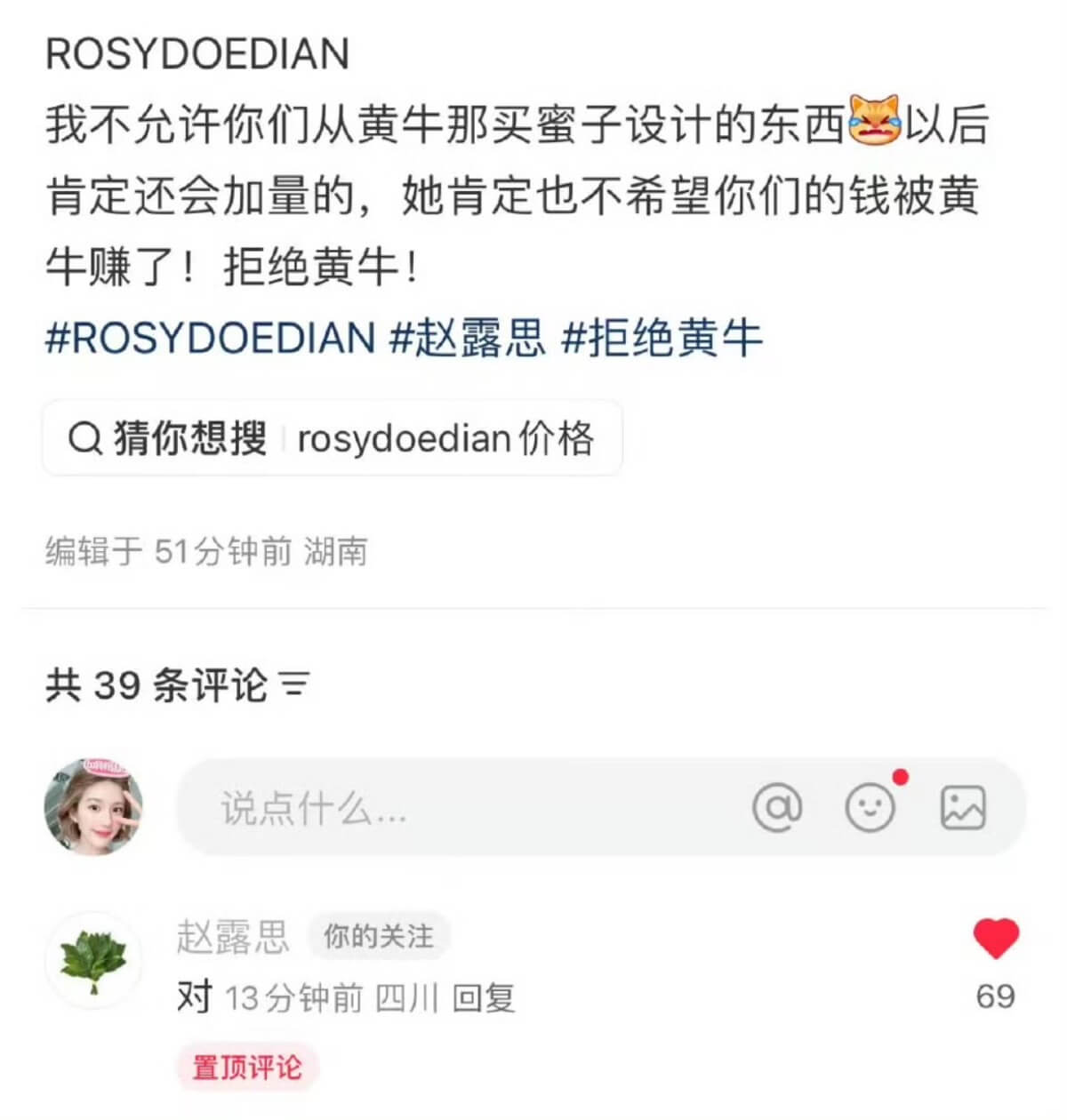Viewport: 1067px width, 1120px height.
Task: Open the #ROSYDOEDIAN hashtag
Action: (x=210, y=339)
